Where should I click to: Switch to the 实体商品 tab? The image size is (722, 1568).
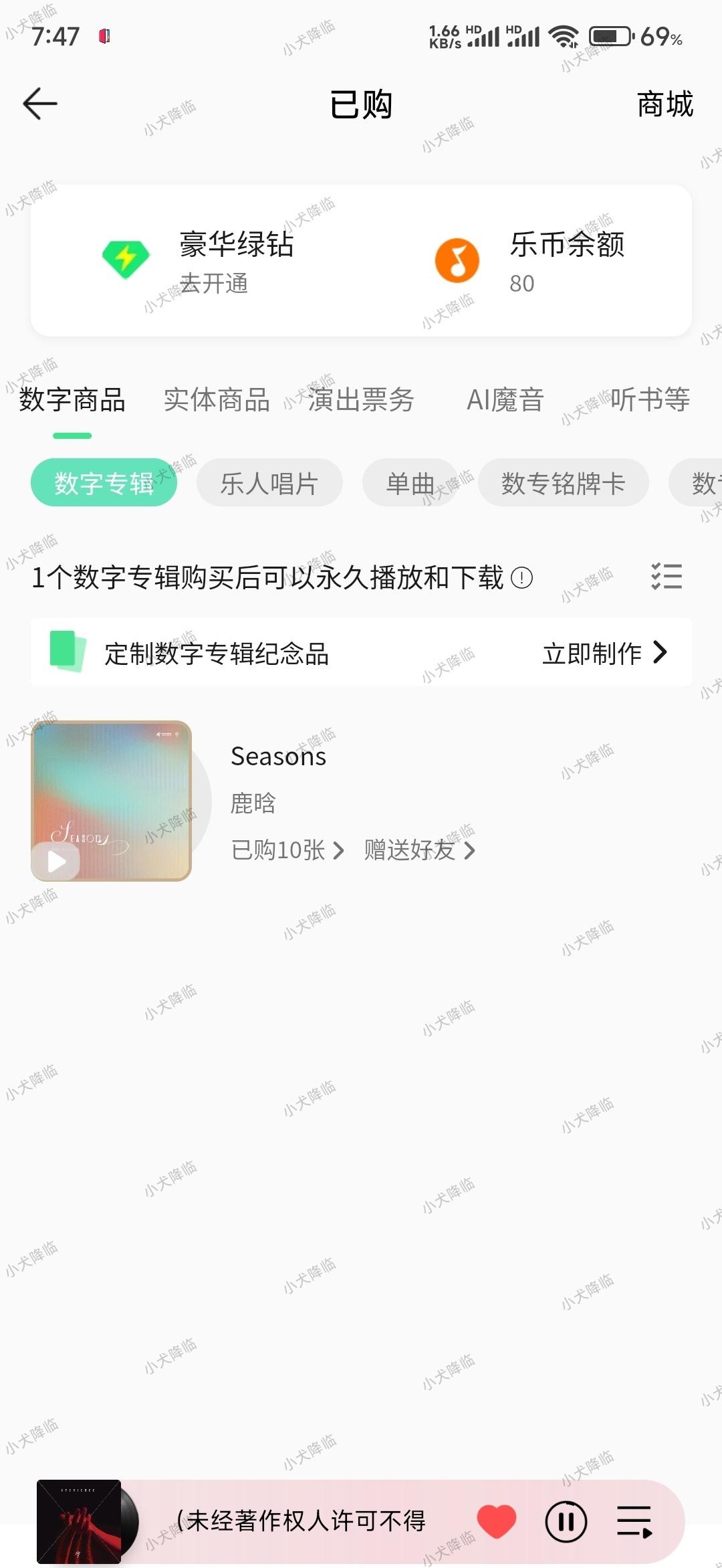point(217,400)
